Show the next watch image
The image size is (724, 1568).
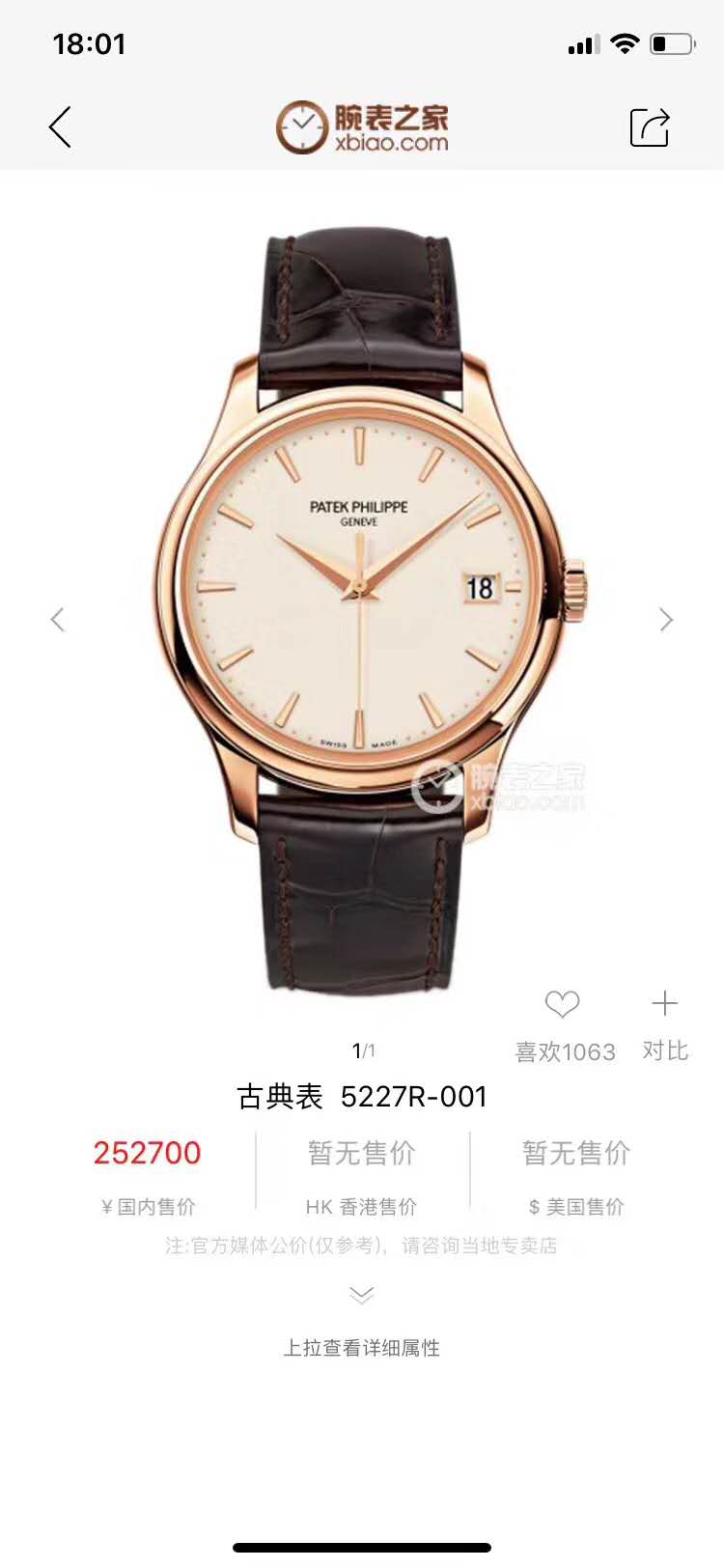click(665, 619)
